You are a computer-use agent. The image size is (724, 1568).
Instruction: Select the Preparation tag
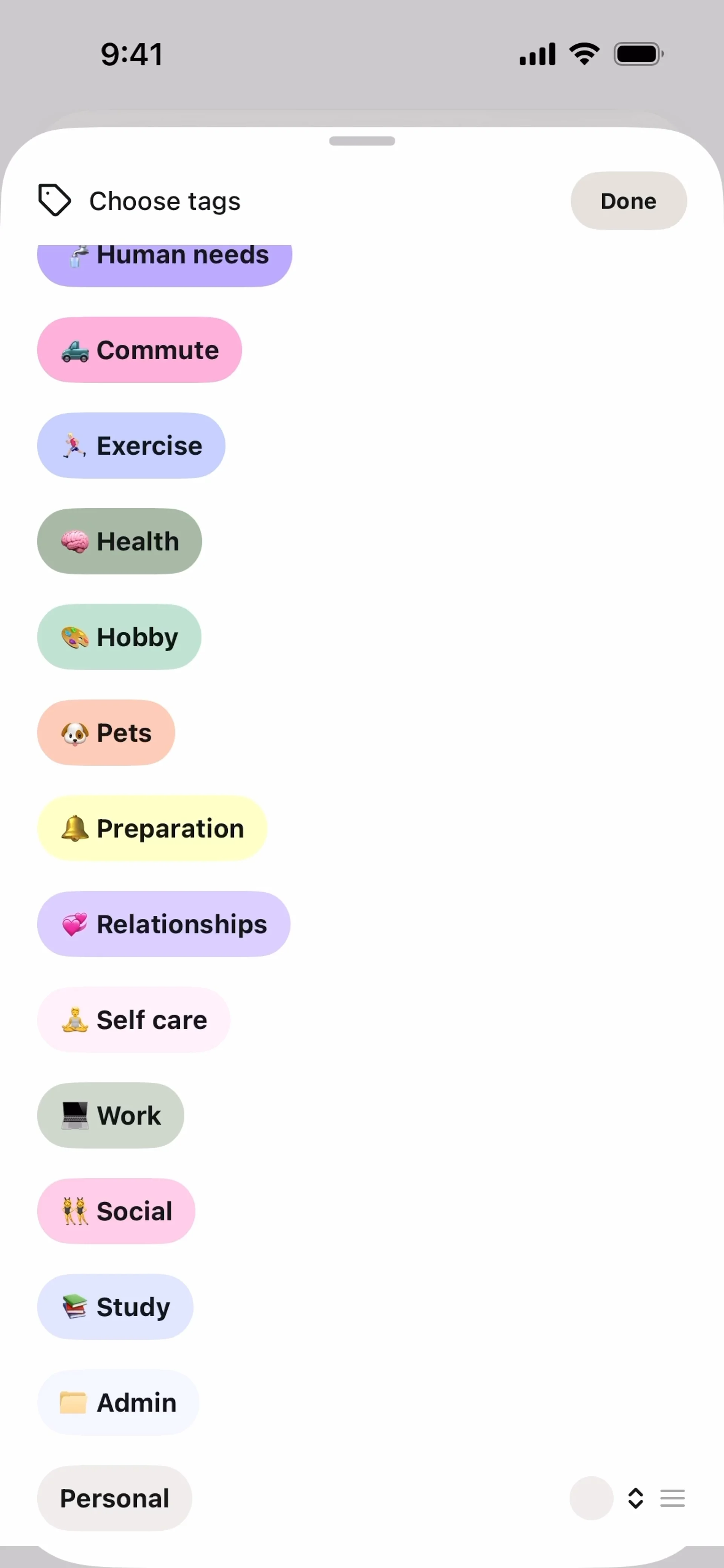click(x=152, y=828)
